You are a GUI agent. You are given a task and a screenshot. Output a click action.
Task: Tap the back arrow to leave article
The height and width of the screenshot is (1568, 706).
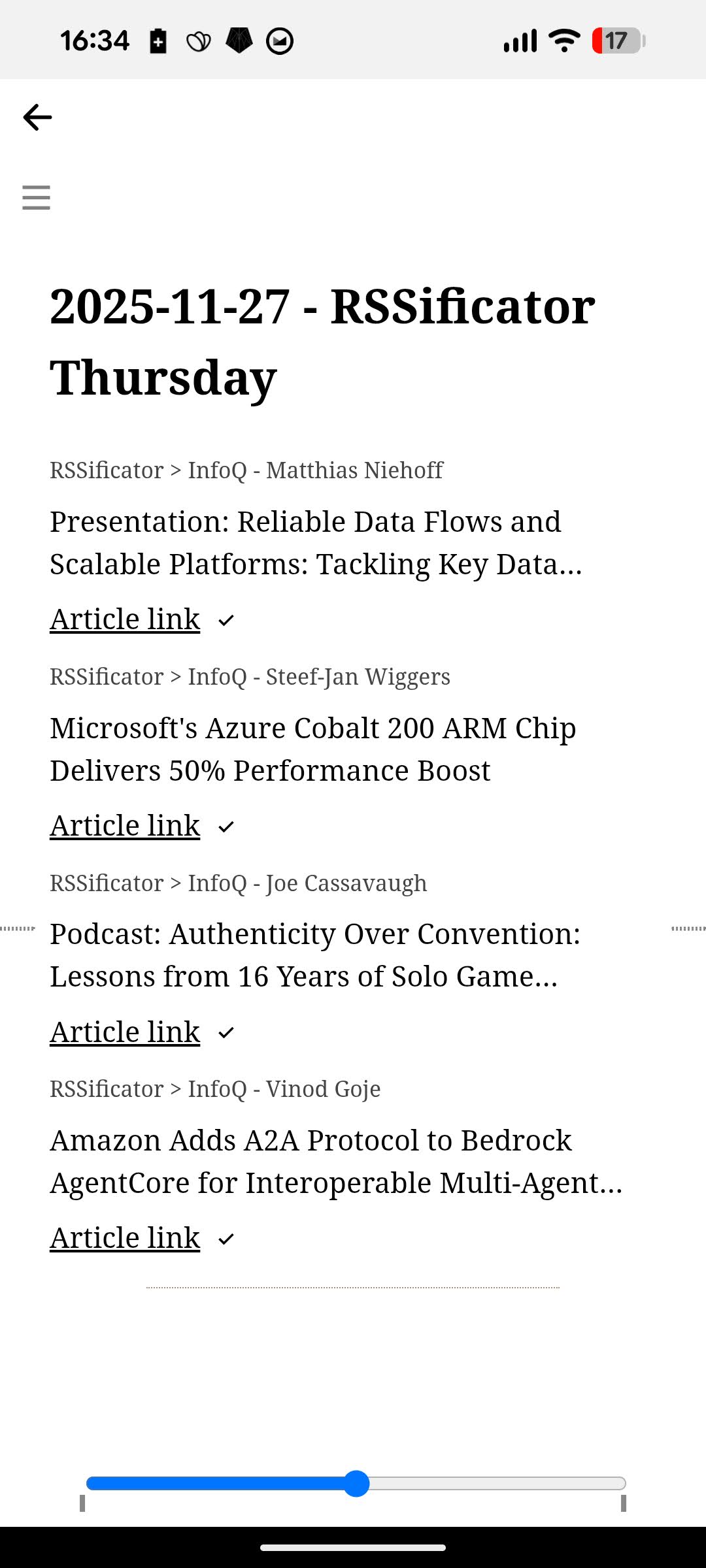(x=37, y=118)
